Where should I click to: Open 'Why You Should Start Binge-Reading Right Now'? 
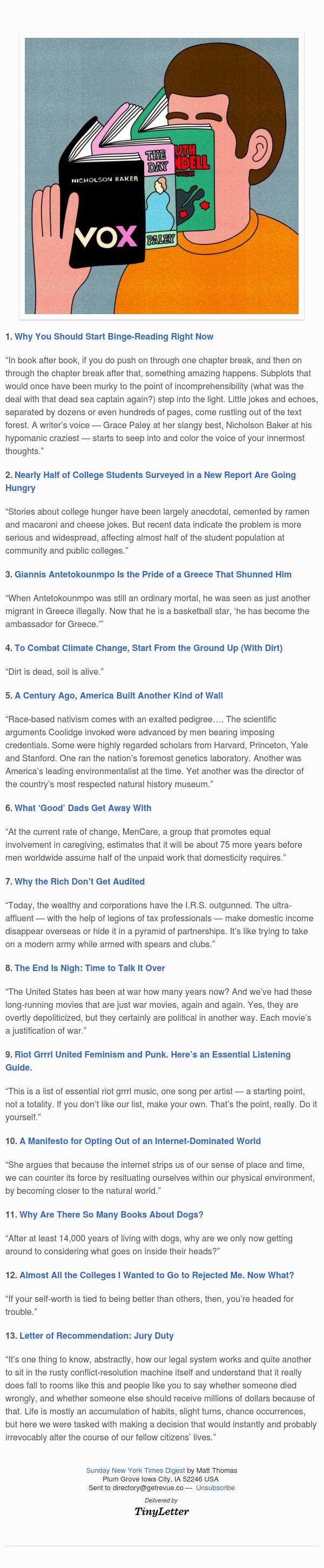(114, 337)
